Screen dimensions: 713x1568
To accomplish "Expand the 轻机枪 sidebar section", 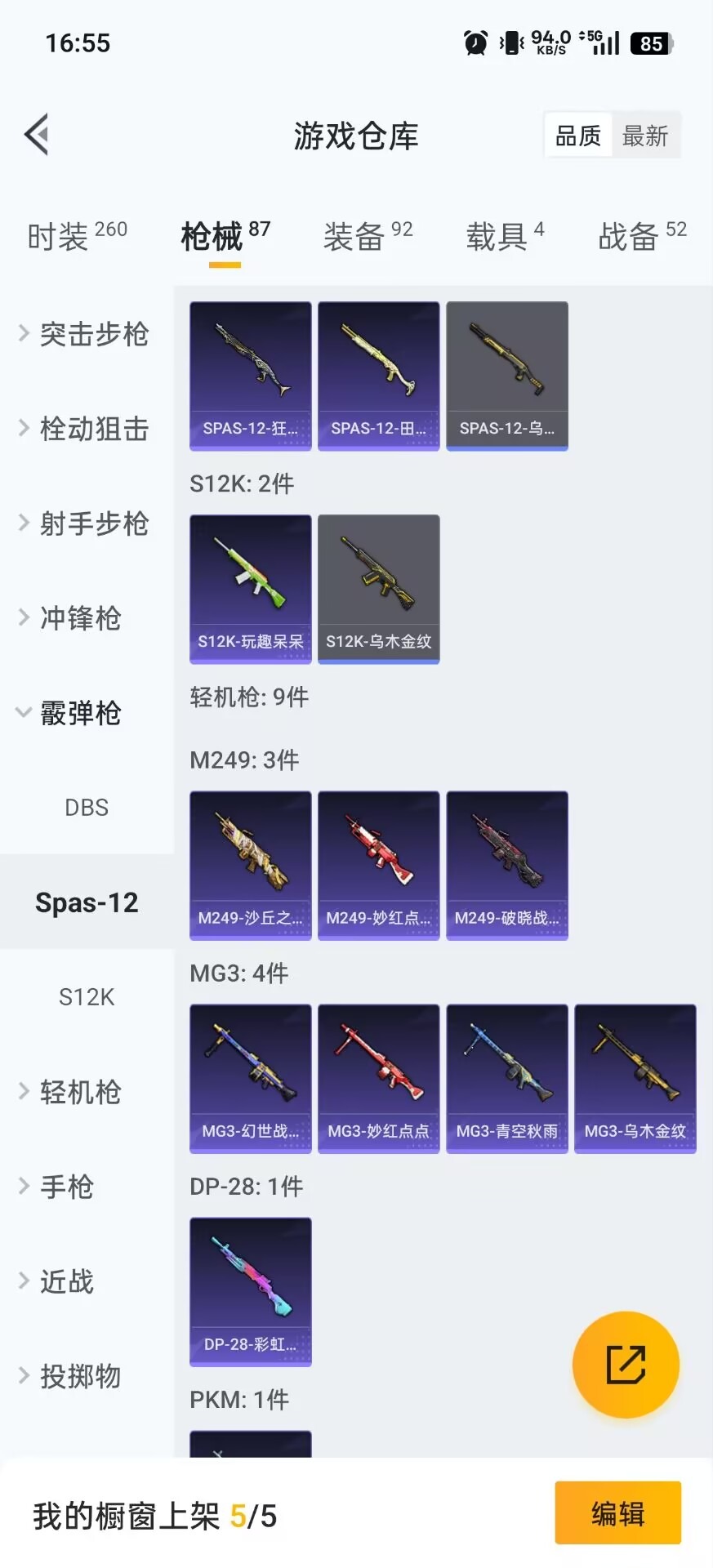I will pyautogui.click(x=81, y=1092).
